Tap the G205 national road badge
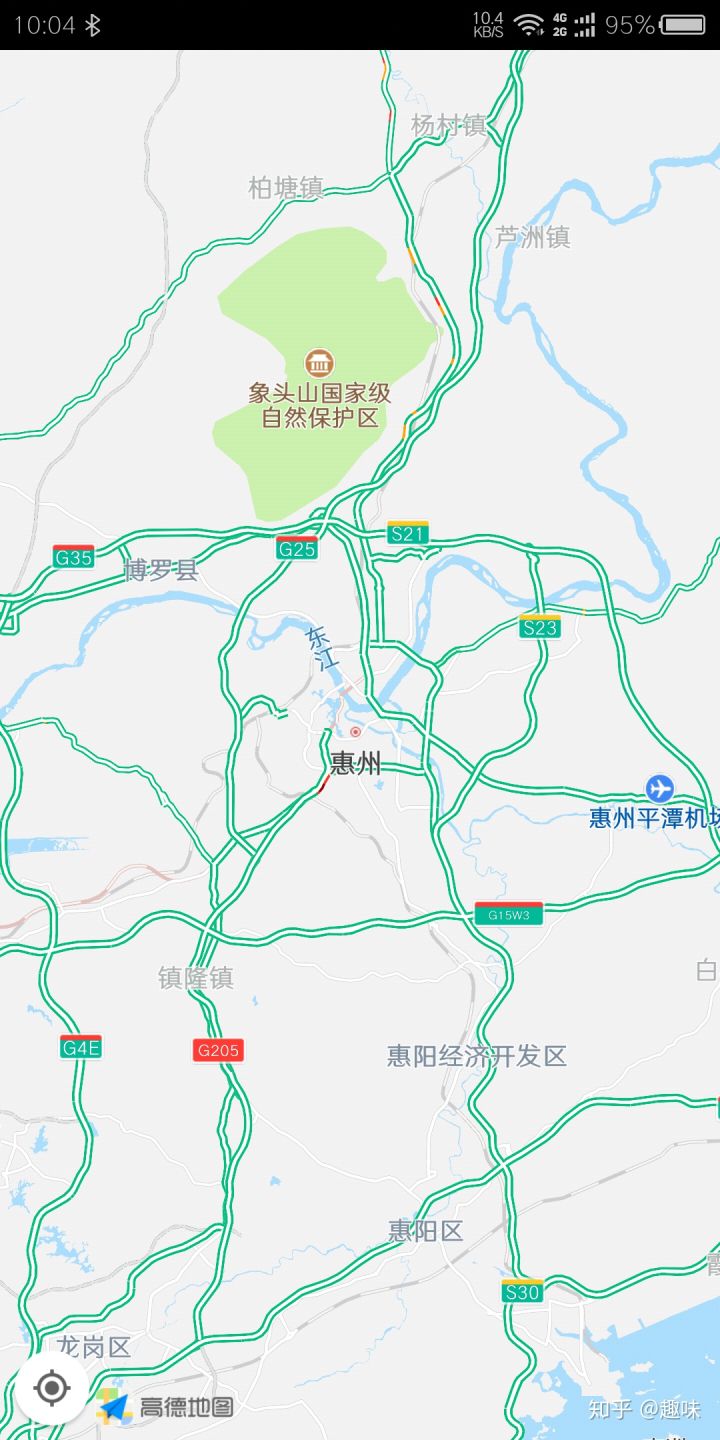The image size is (720, 1440). [218, 1050]
